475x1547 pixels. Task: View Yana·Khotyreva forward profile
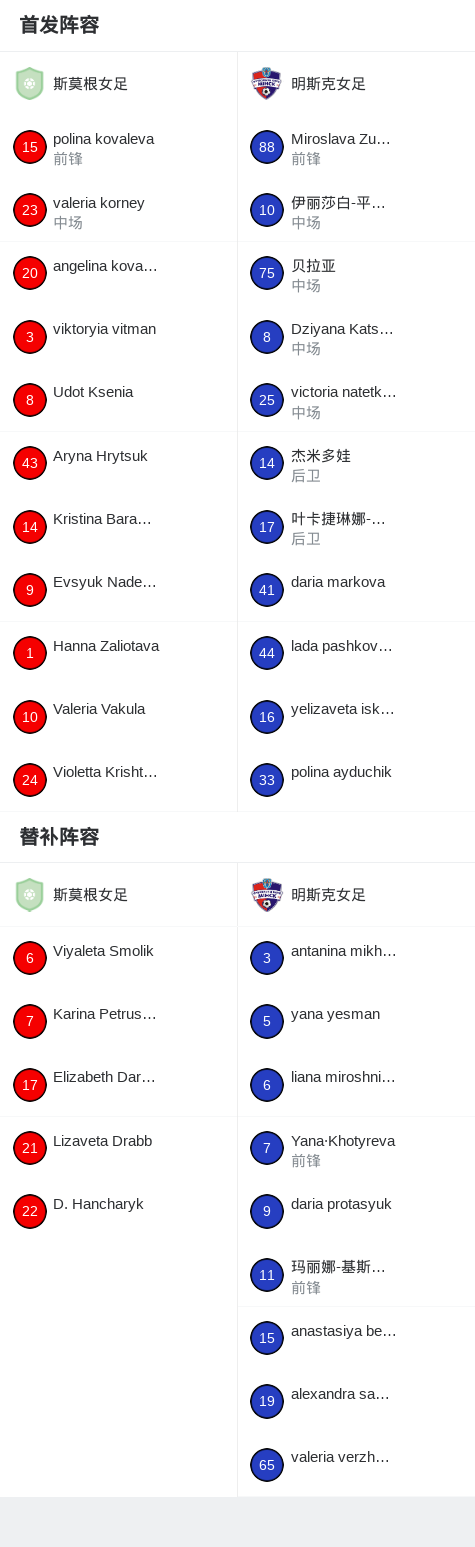(356, 1148)
